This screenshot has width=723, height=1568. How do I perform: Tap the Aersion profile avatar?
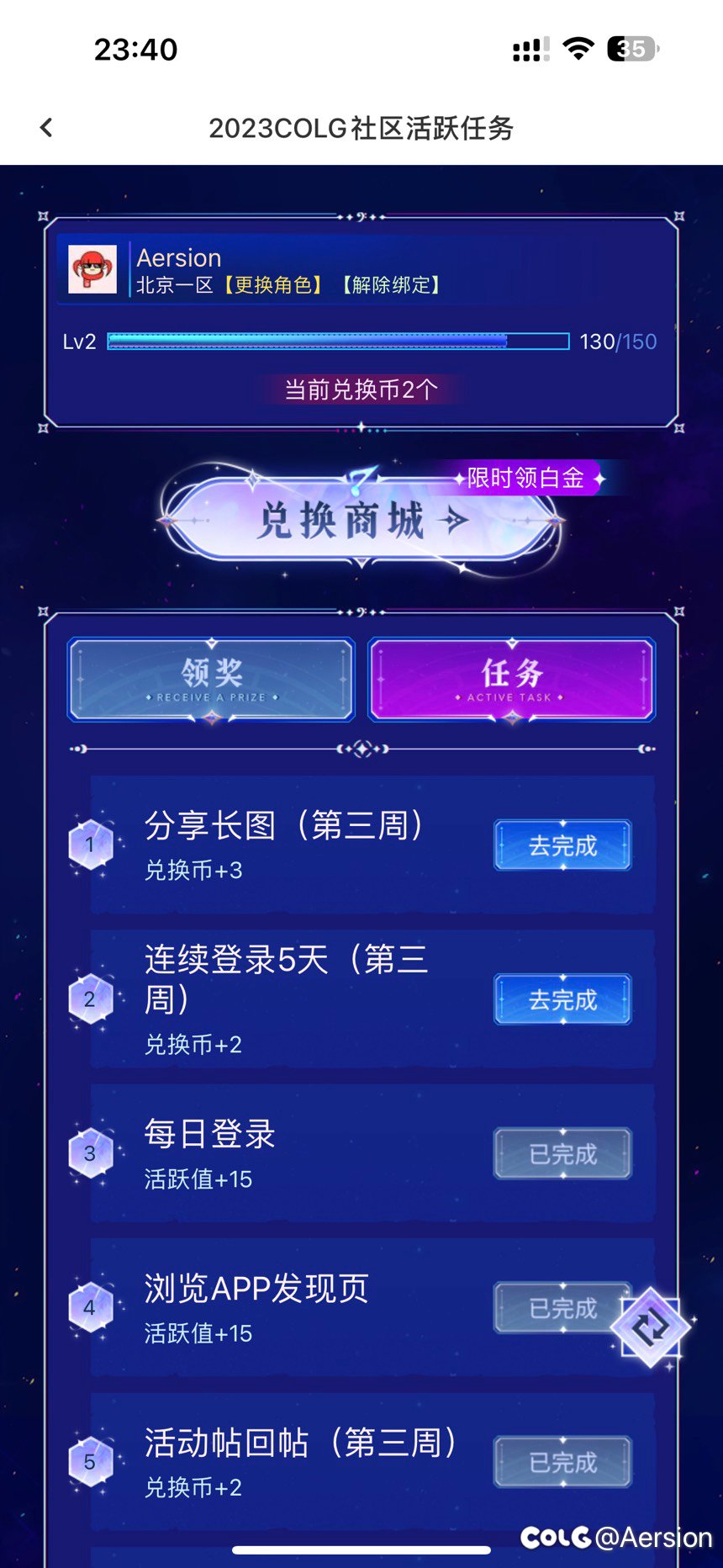click(92, 269)
